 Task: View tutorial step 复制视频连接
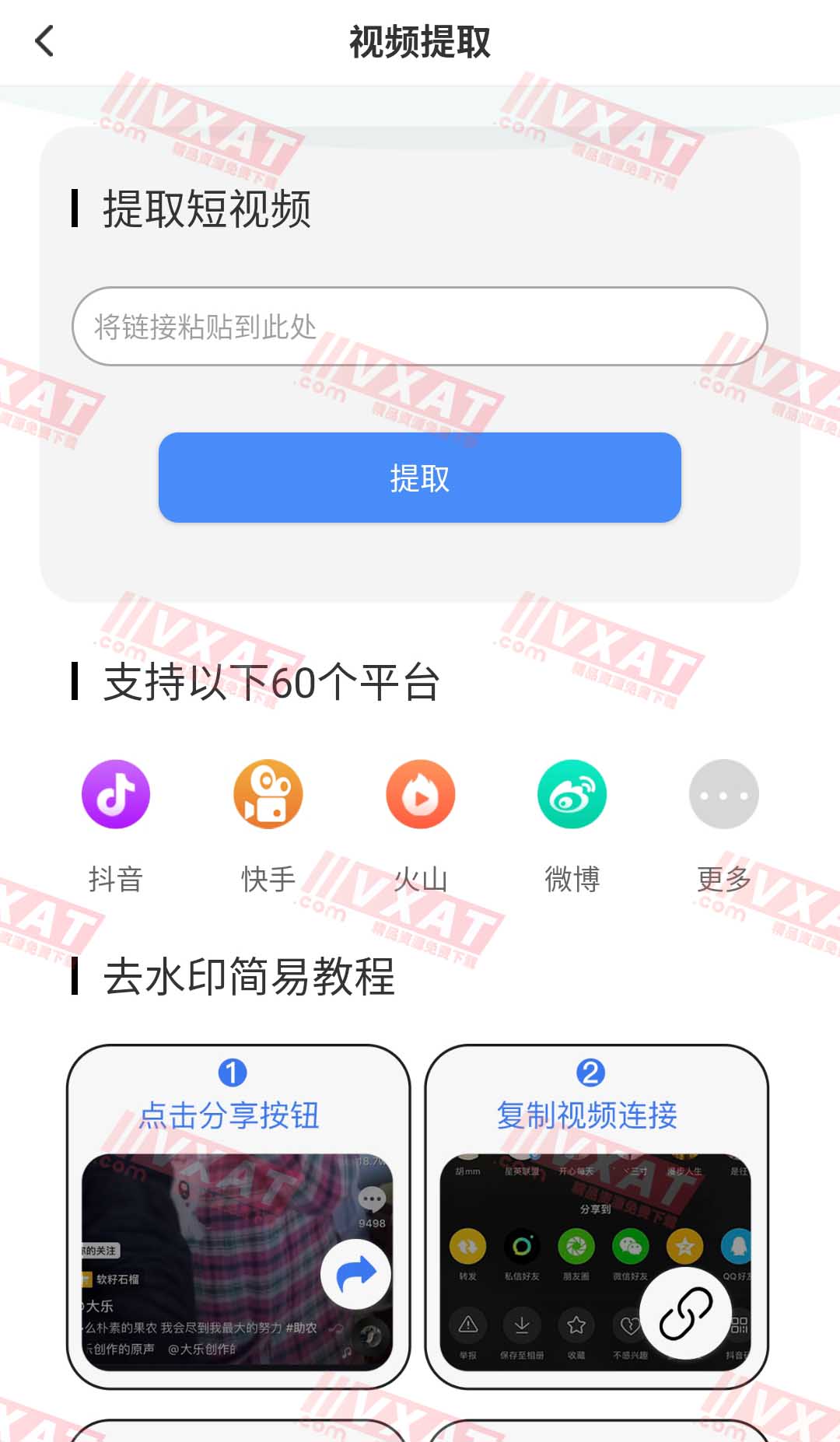coord(597,1216)
